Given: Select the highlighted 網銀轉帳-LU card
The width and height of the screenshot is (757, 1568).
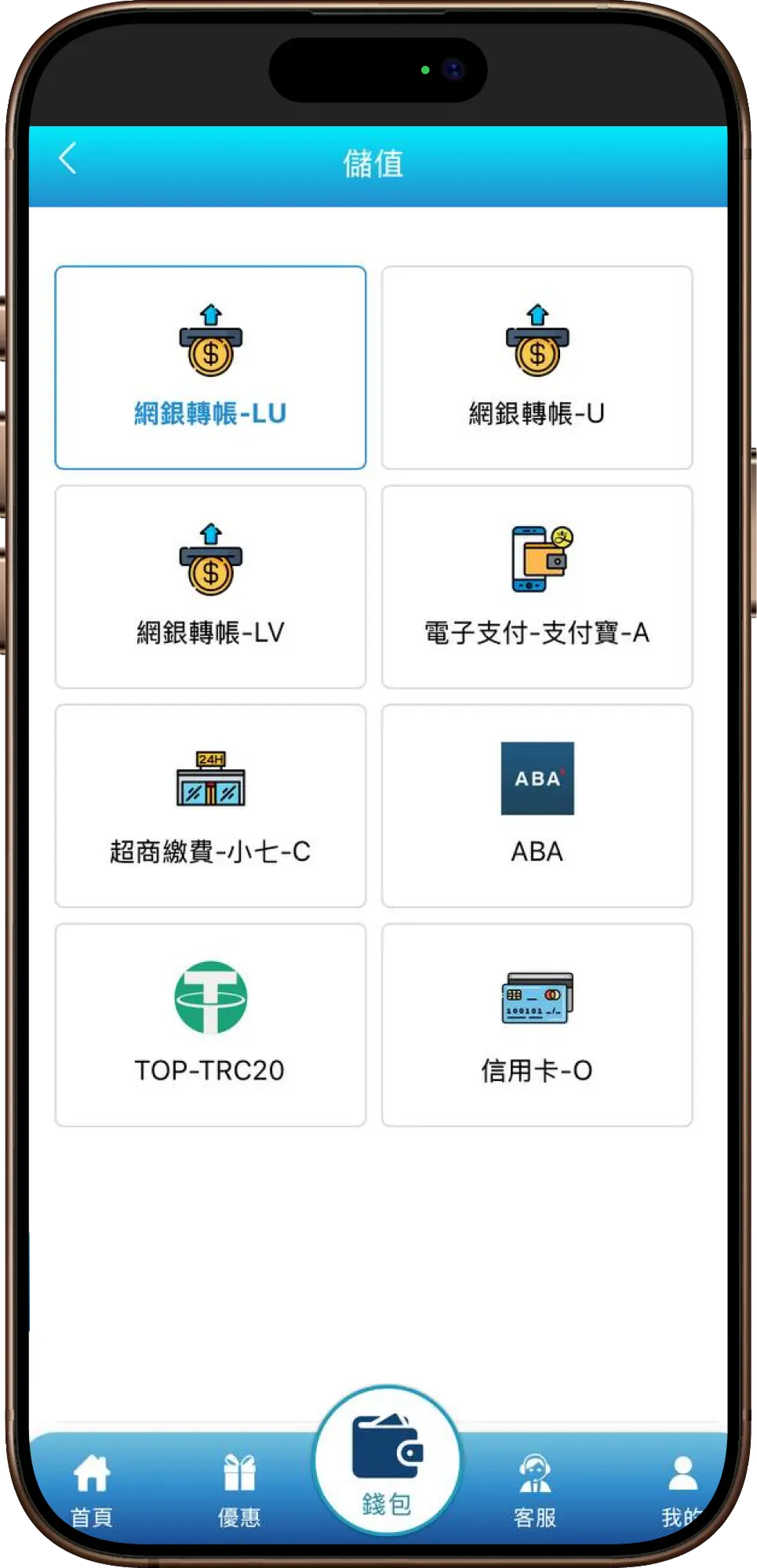Looking at the screenshot, I should pyautogui.click(x=209, y=366).
